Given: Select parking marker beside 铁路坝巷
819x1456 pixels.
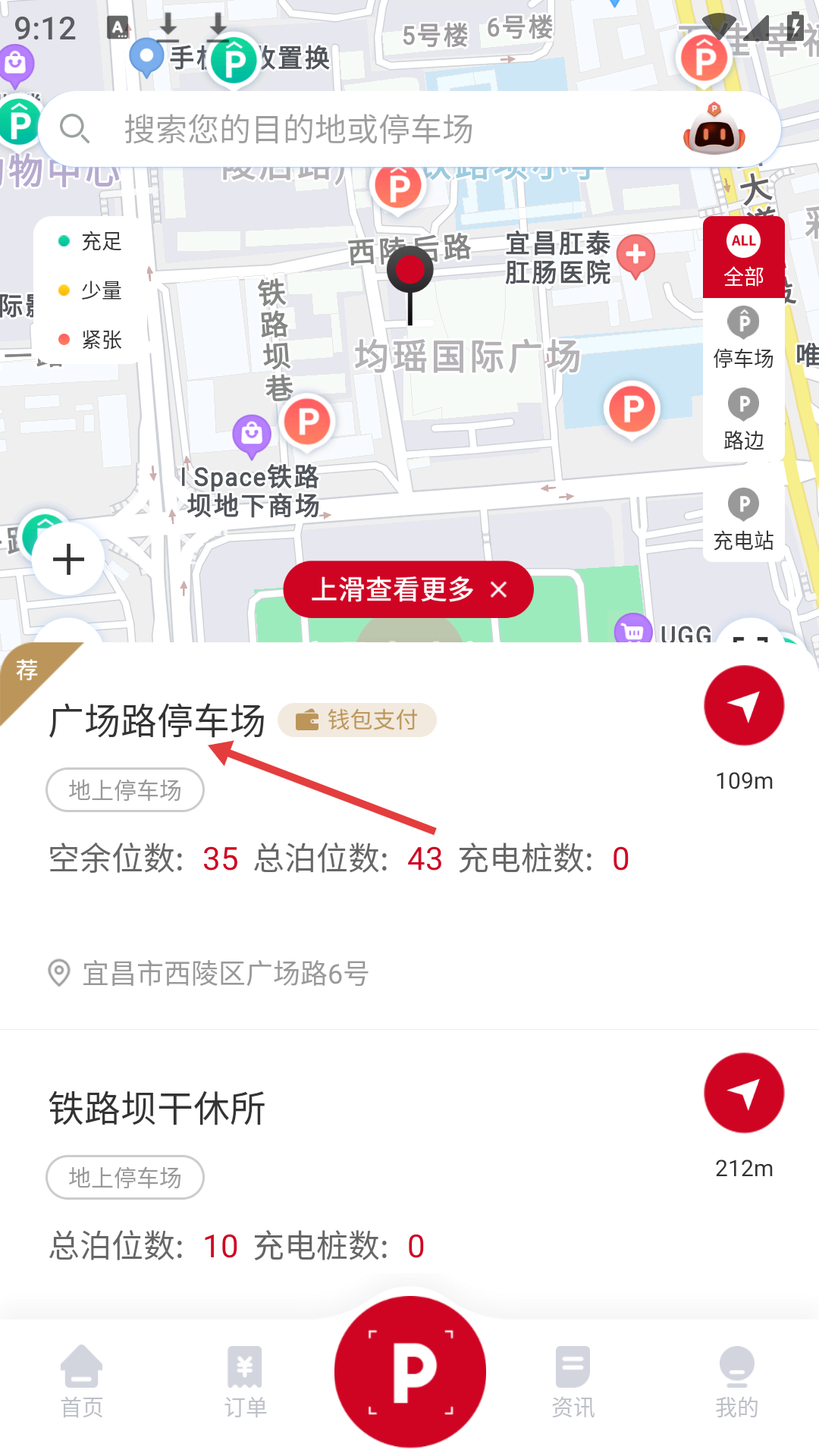Looking at the screenshot, I should pyautogui.click(x=307, y=421).
